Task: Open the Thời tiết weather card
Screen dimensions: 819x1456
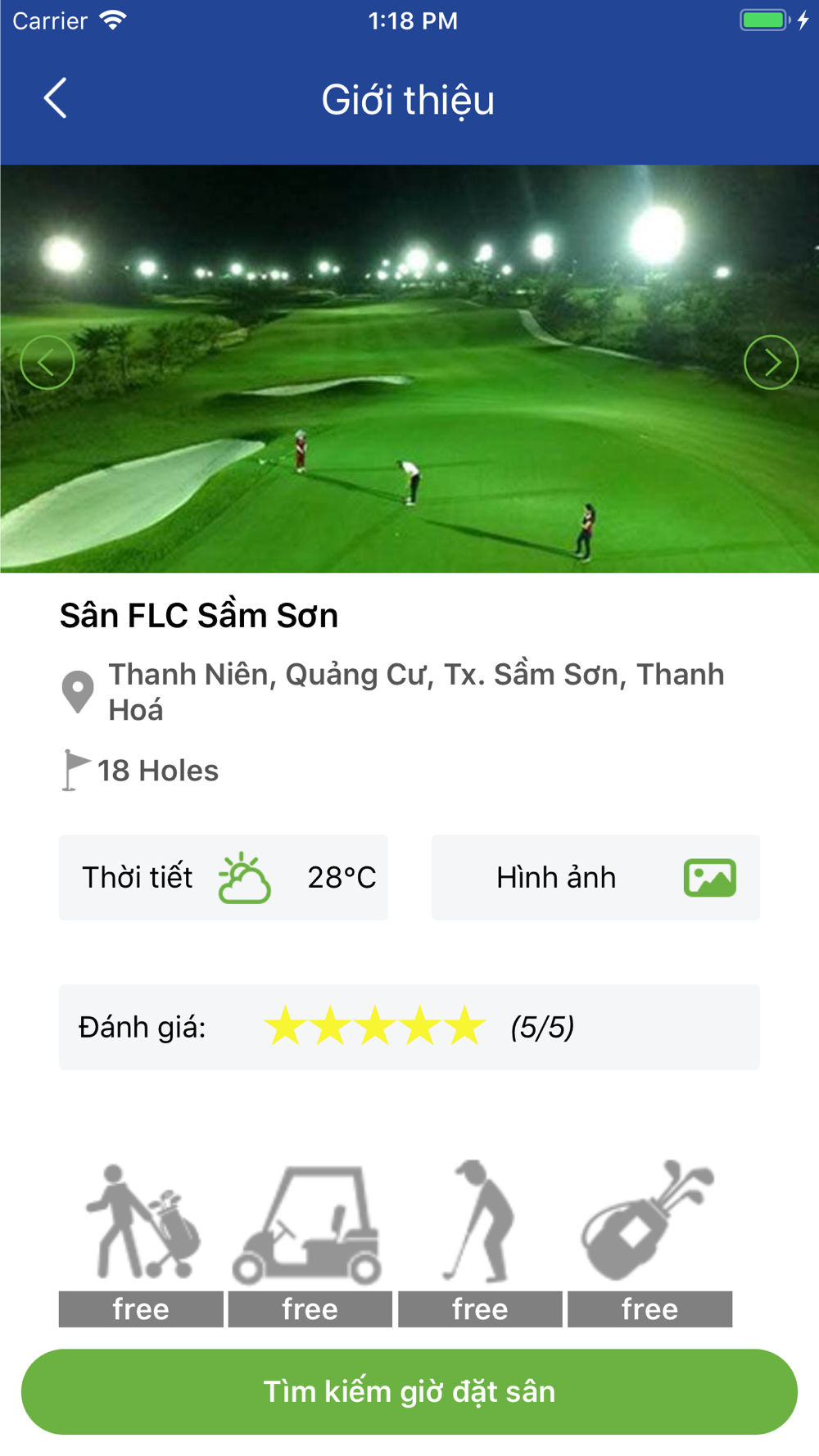Action: (x=224, y=877)
